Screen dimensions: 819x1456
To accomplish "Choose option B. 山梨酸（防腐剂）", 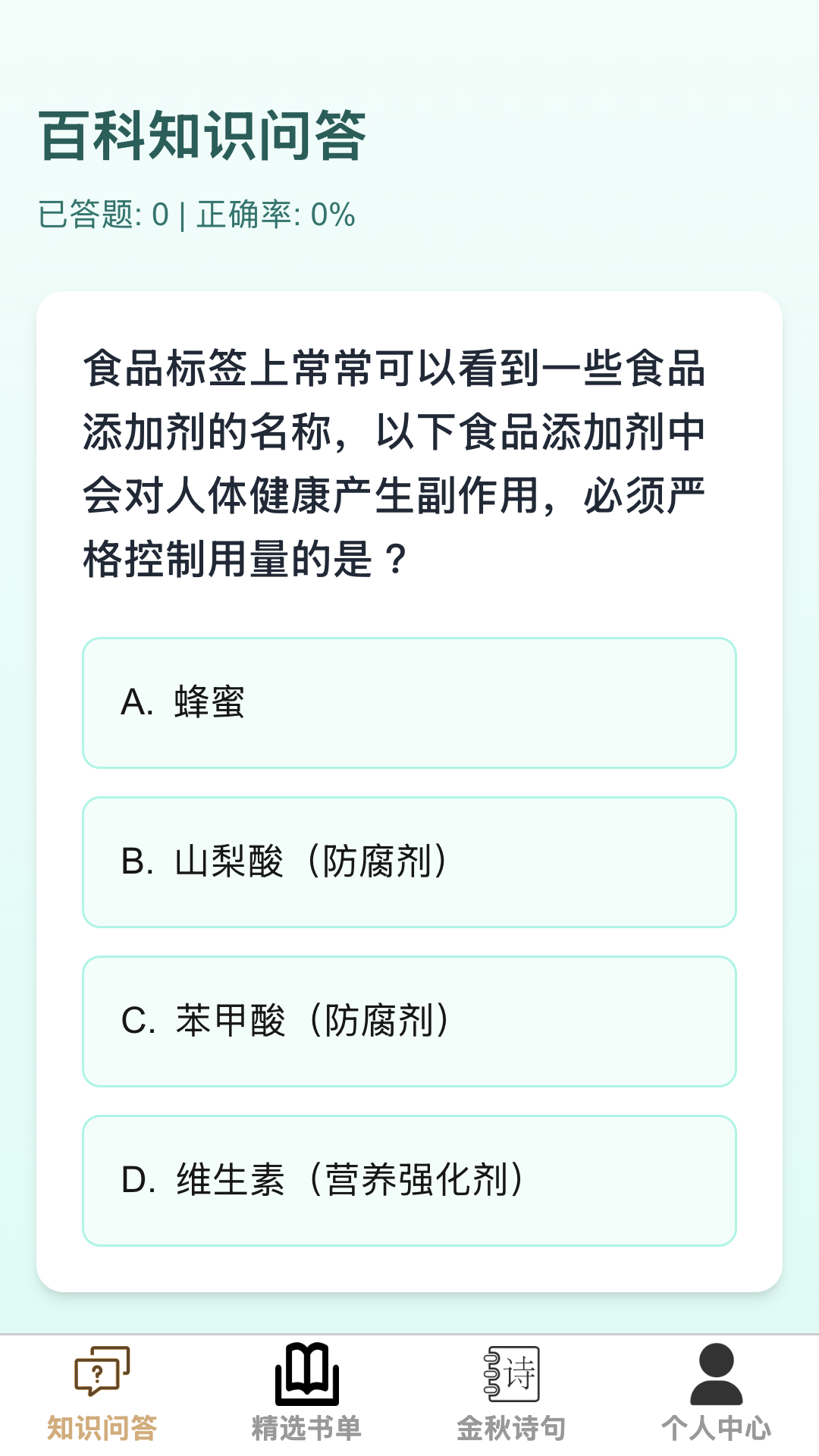I will coord(409,862).
